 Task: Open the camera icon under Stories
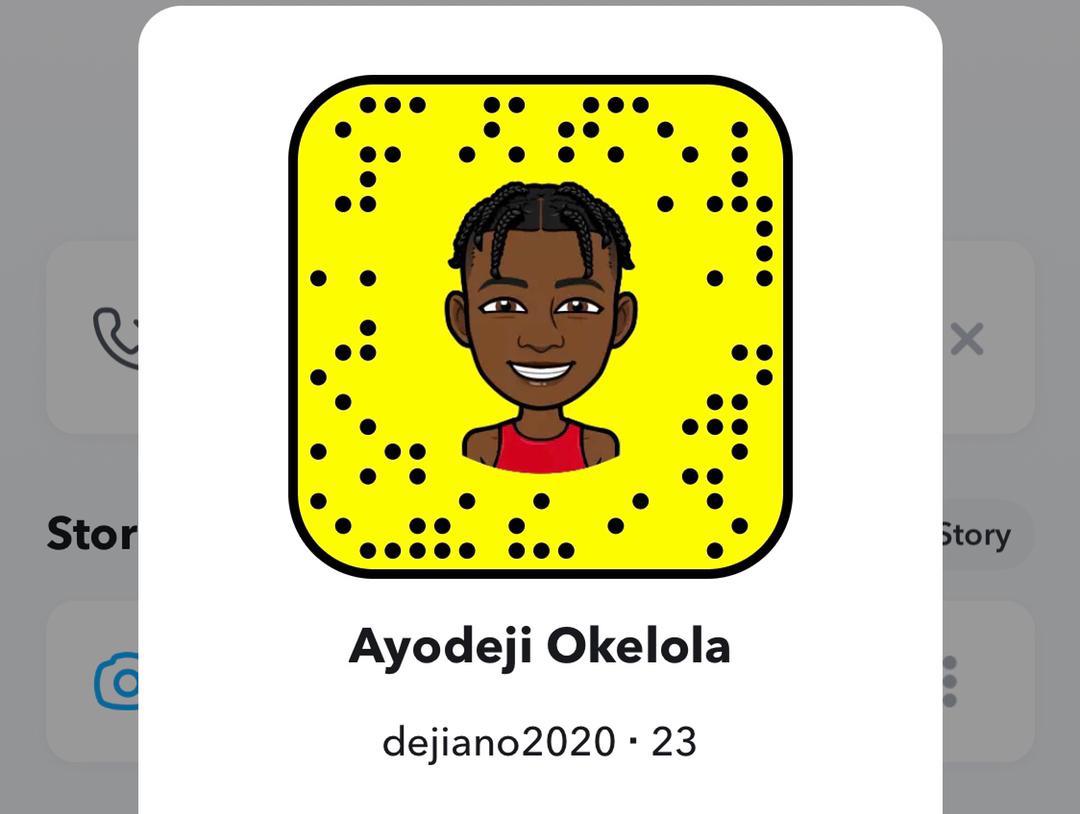(x=118, y=682)
